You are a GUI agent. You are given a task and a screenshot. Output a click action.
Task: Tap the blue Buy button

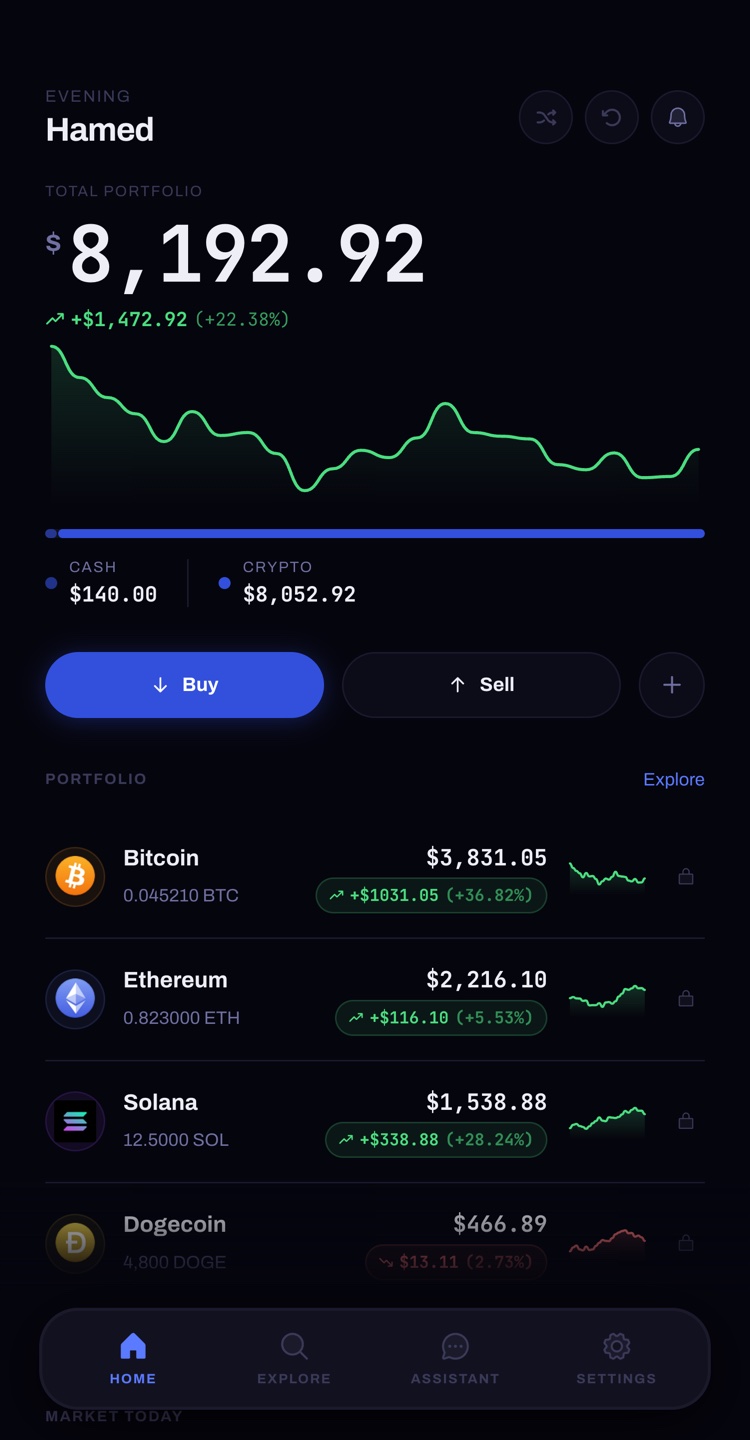tap(185, 685)
